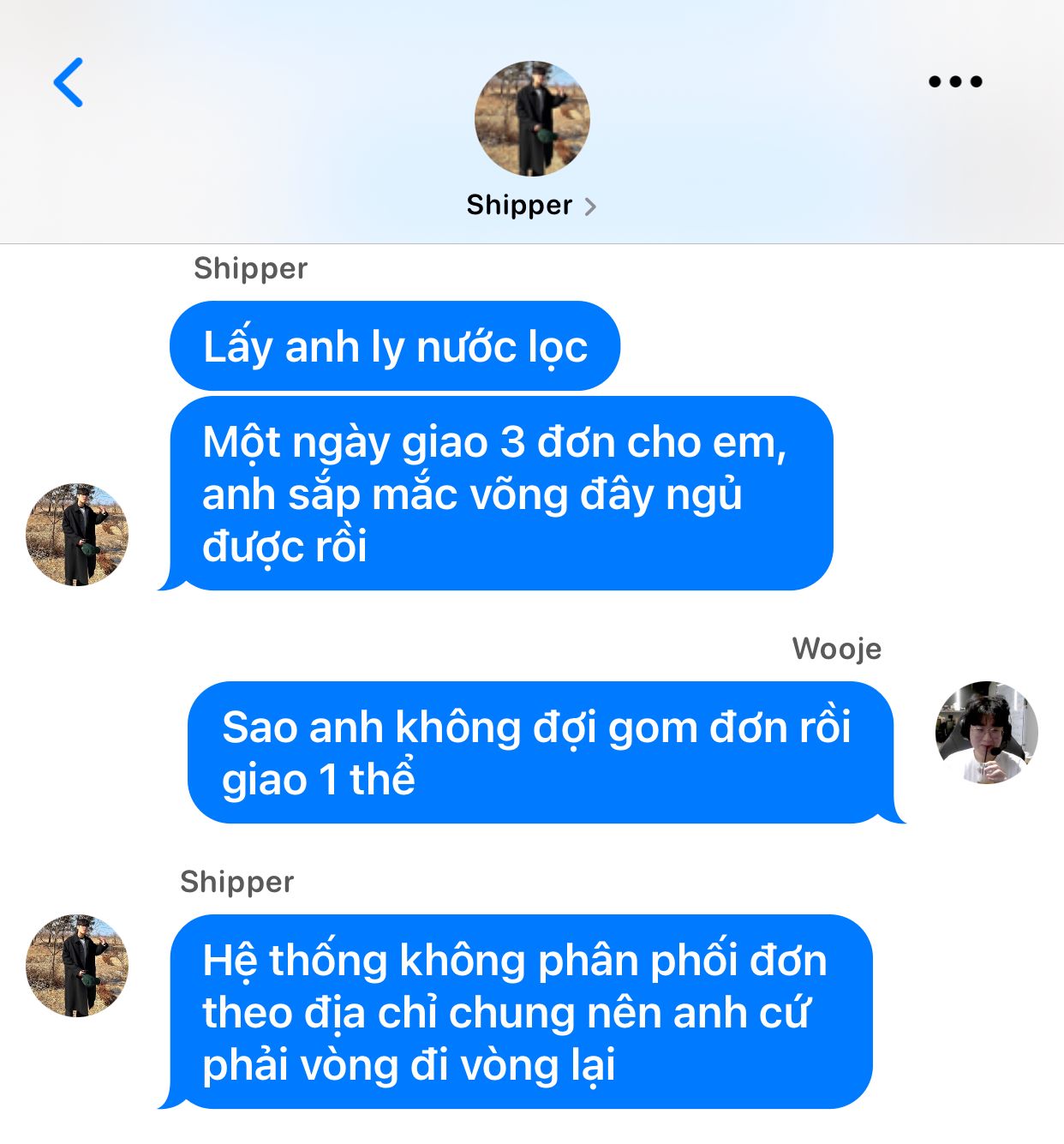
Task: Go back using the blue arrow
Action: click(69, 82)
